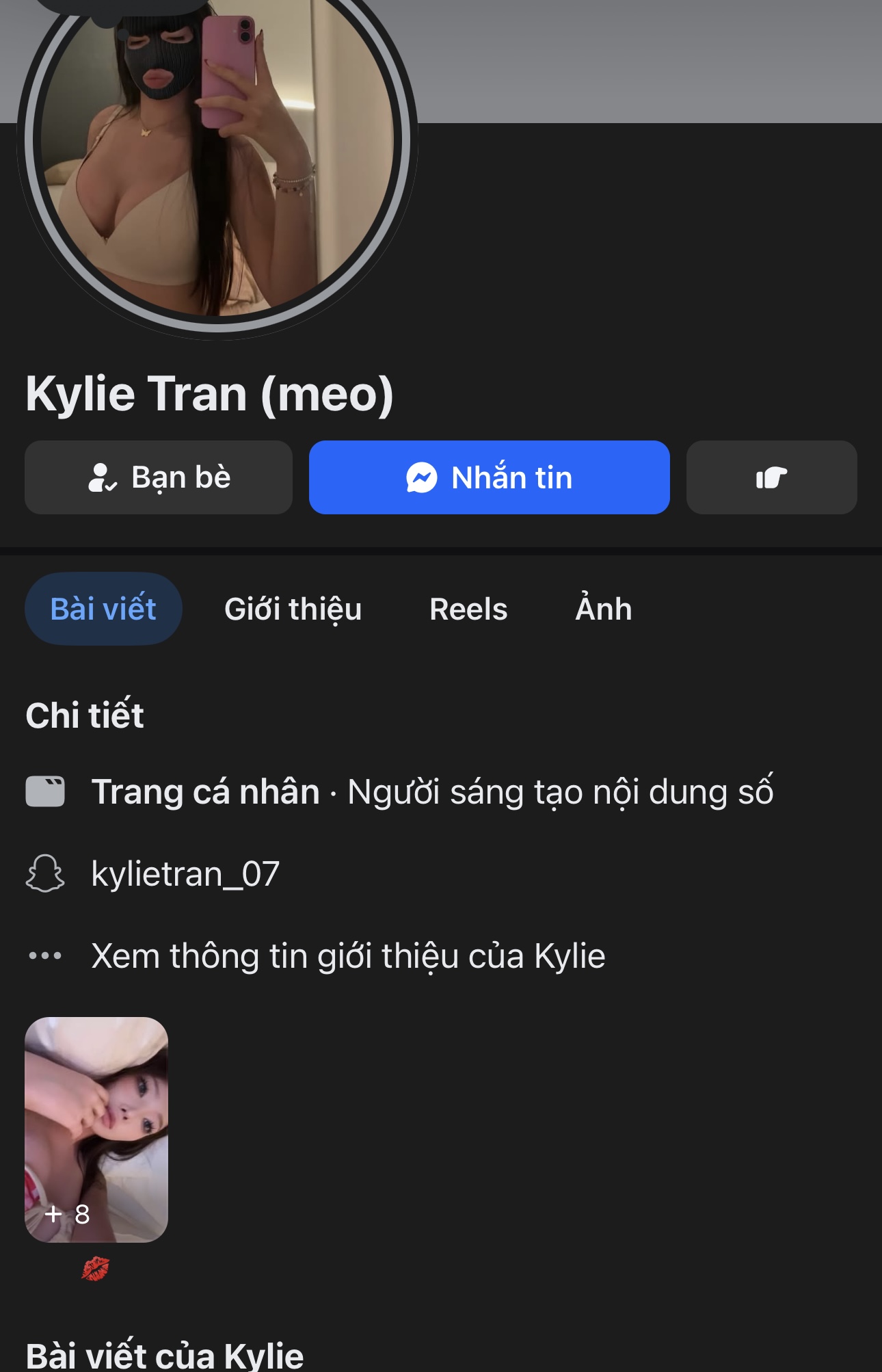Open Xem thông tin giới thiệu của Kylie
The height and width of the screenshot is (1372, 882).
coord(348,955)
